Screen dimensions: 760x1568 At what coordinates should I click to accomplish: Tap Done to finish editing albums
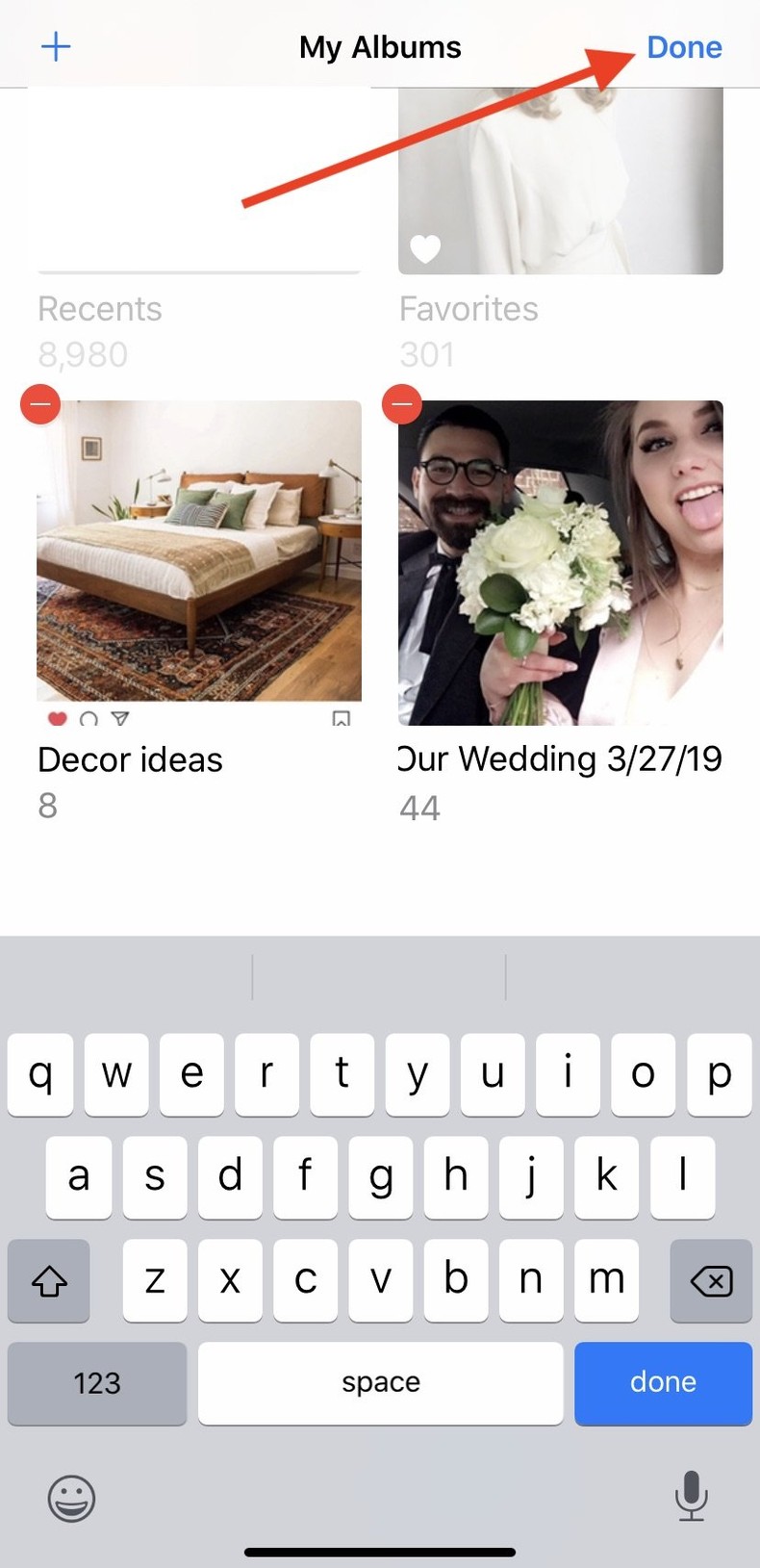[683, 47]
